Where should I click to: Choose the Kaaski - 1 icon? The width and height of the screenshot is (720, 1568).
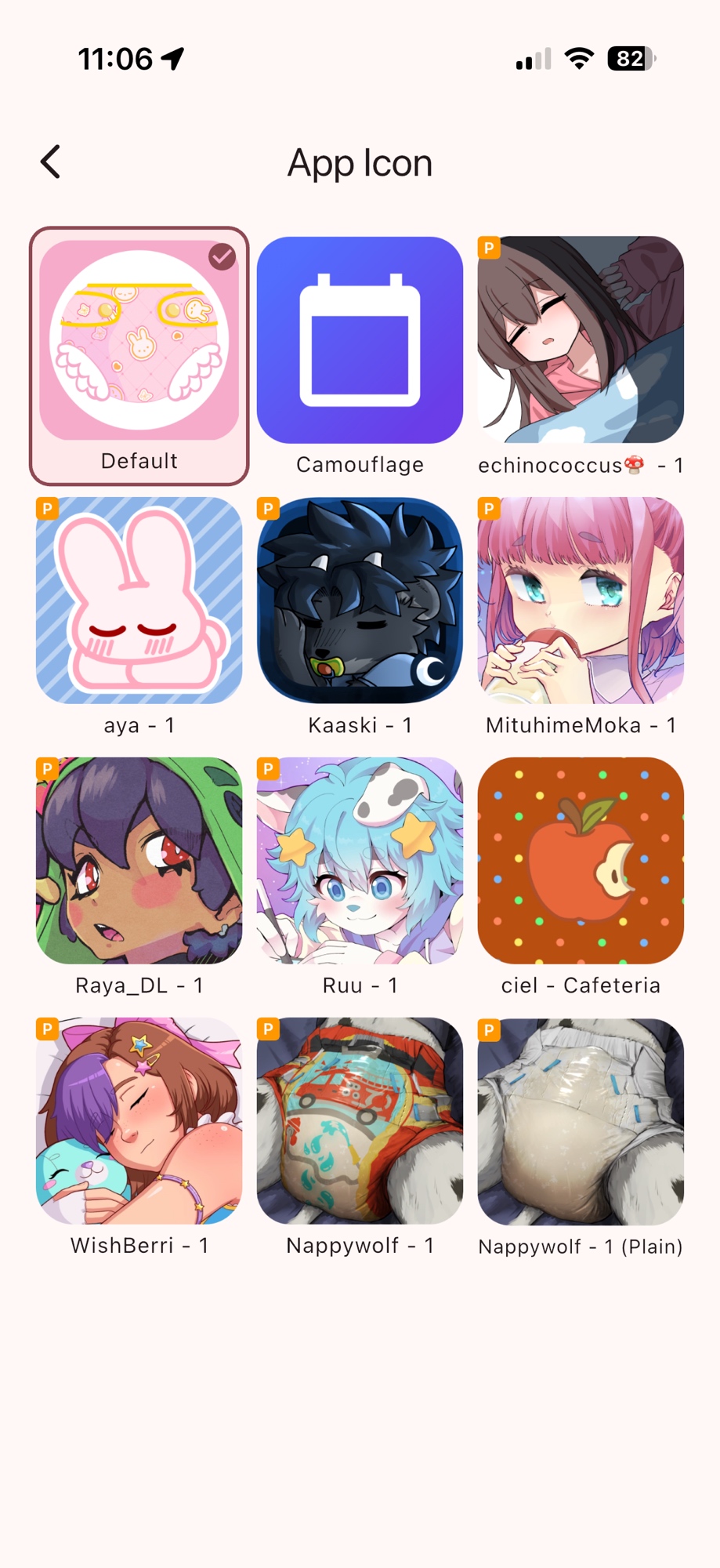pyautogui.click(x=360, y=601)
